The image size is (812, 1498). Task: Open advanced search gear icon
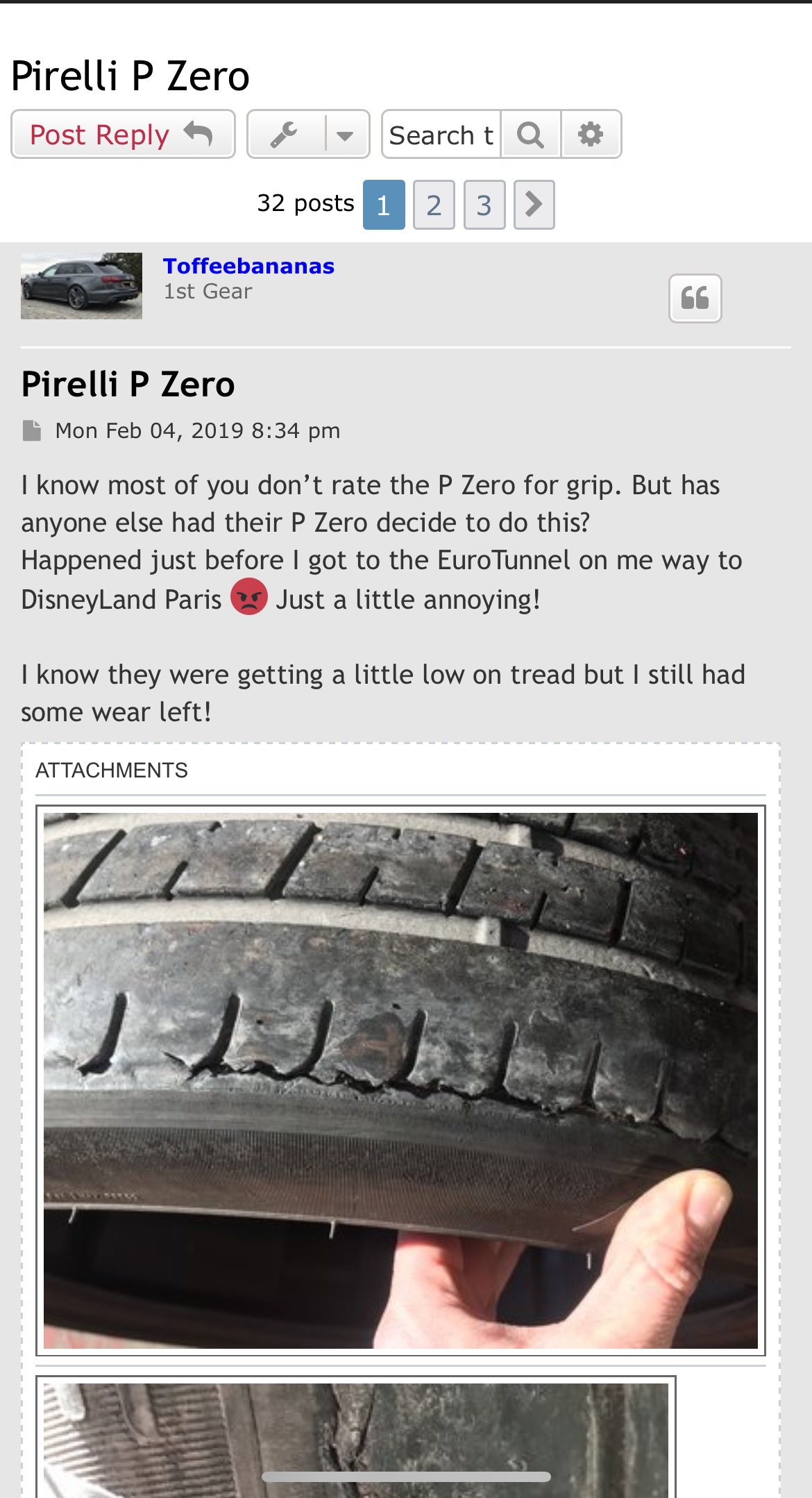[591, 135]
